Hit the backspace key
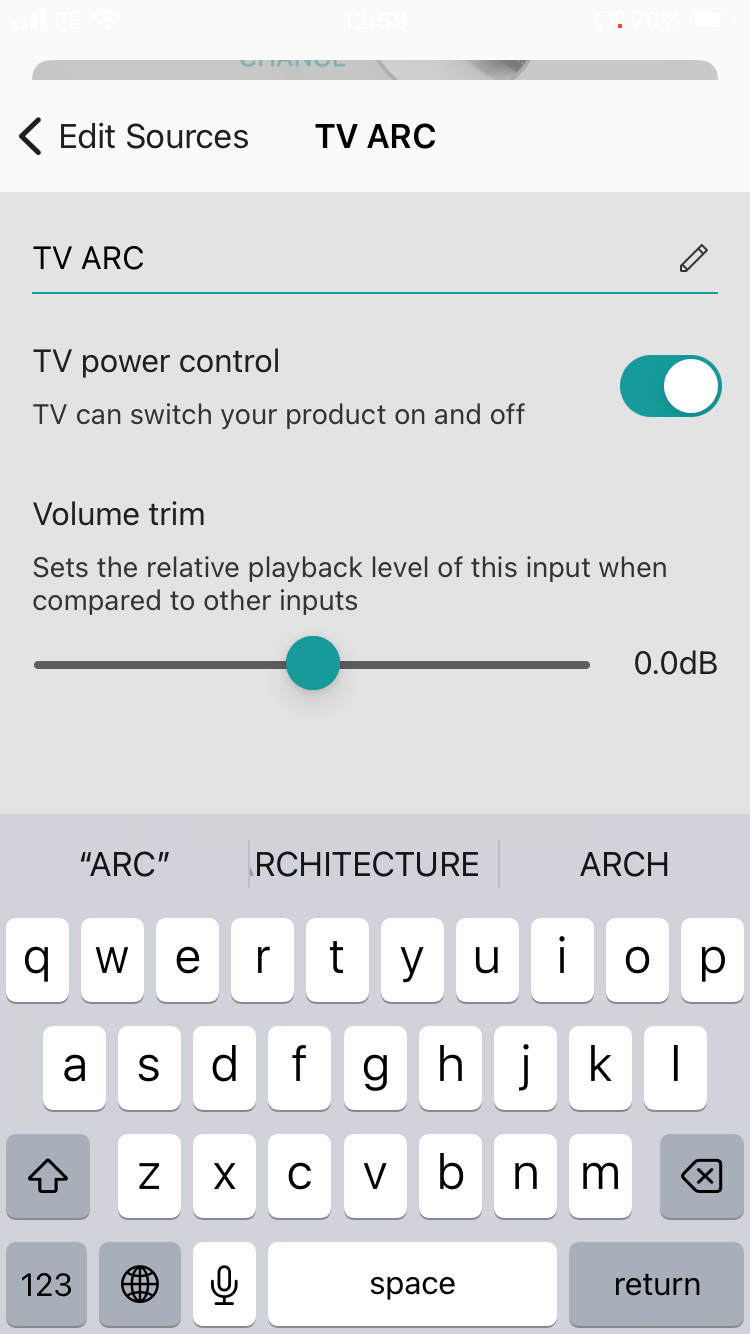750x1334 pixels. [x=701, y=1177]
